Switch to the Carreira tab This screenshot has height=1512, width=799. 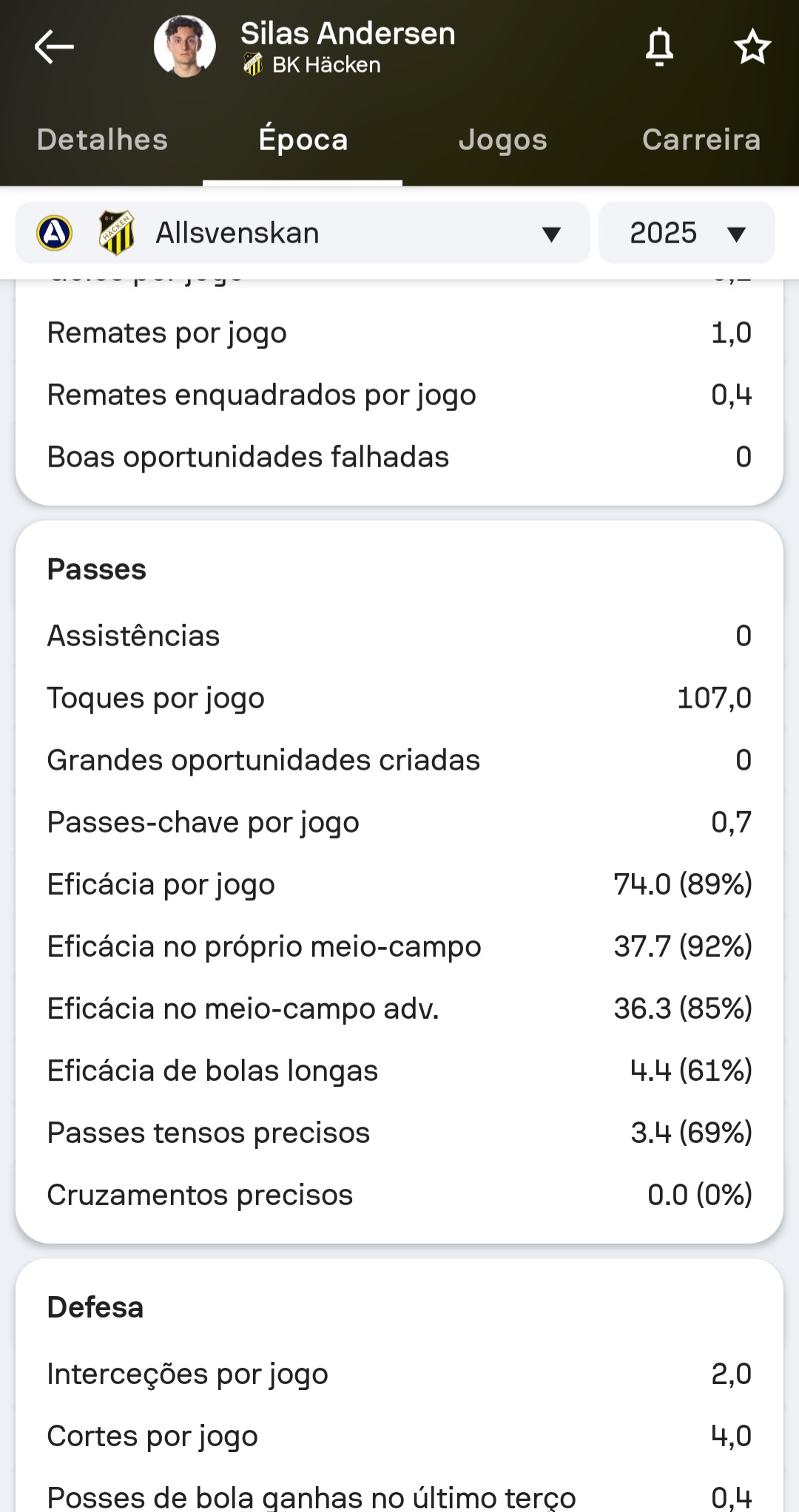point(701,140)
